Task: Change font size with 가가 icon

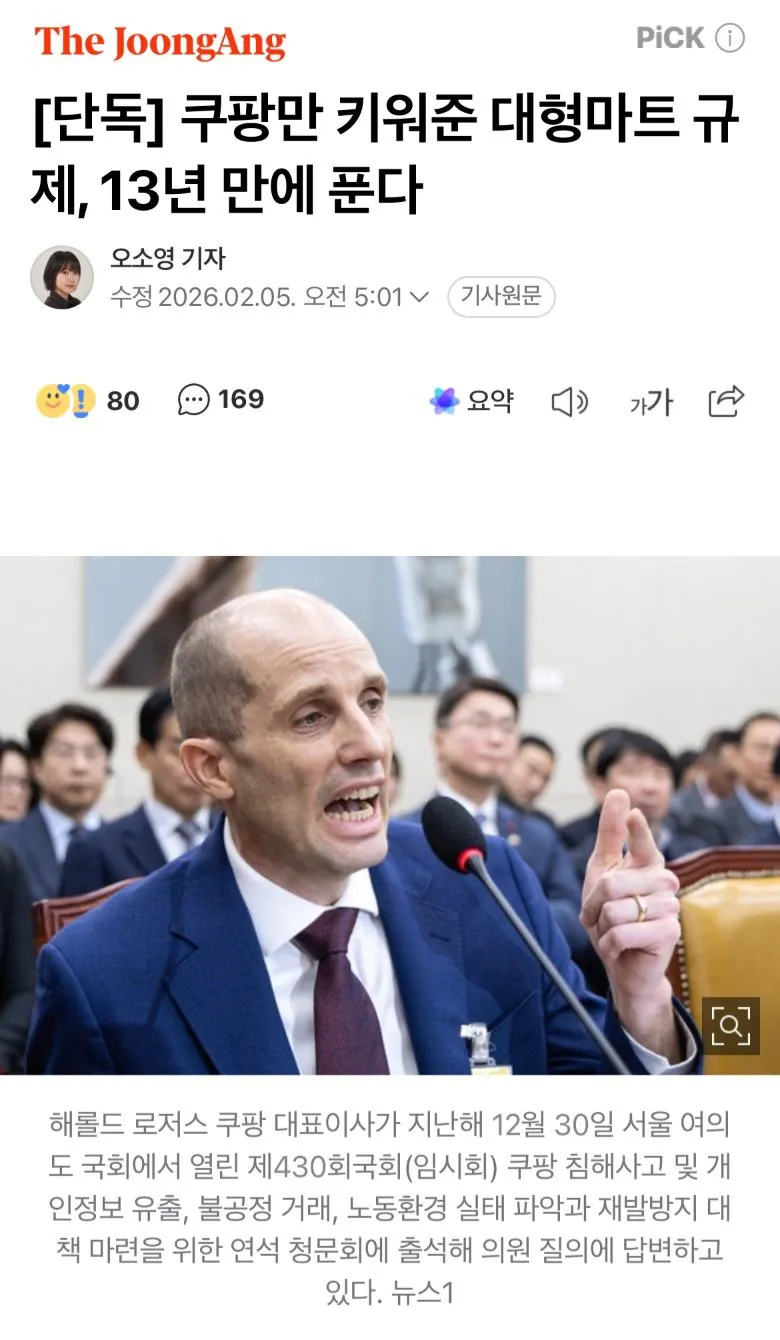Action: tap(650, 402)
